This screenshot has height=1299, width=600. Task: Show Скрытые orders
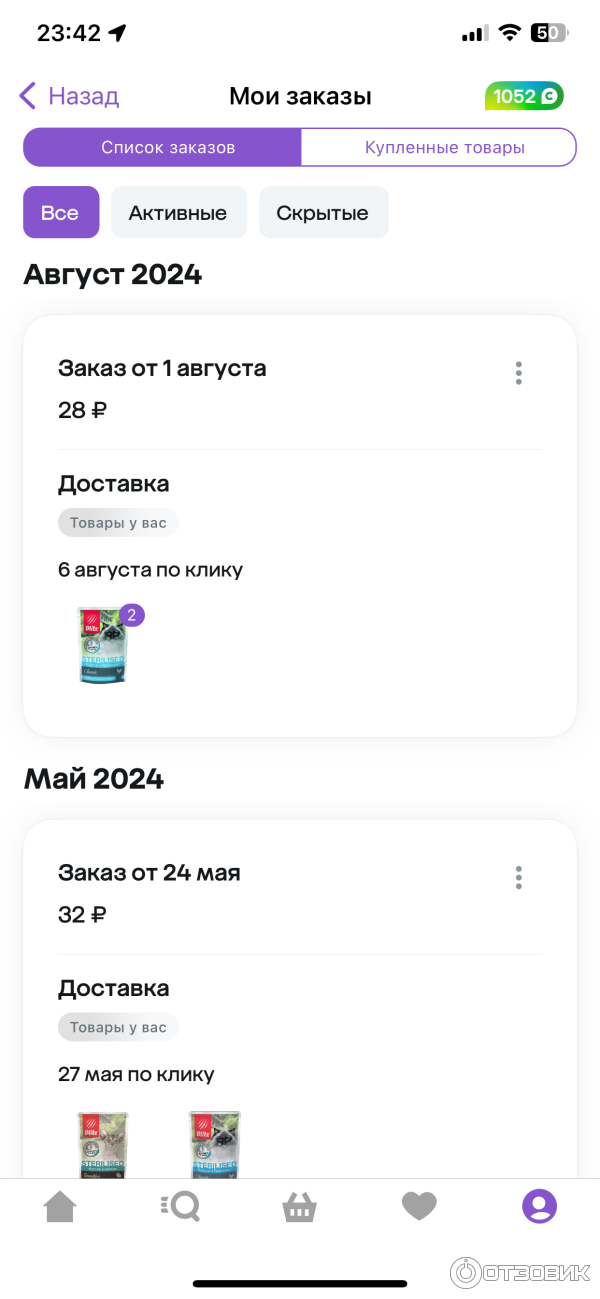(x=323, y=212)
